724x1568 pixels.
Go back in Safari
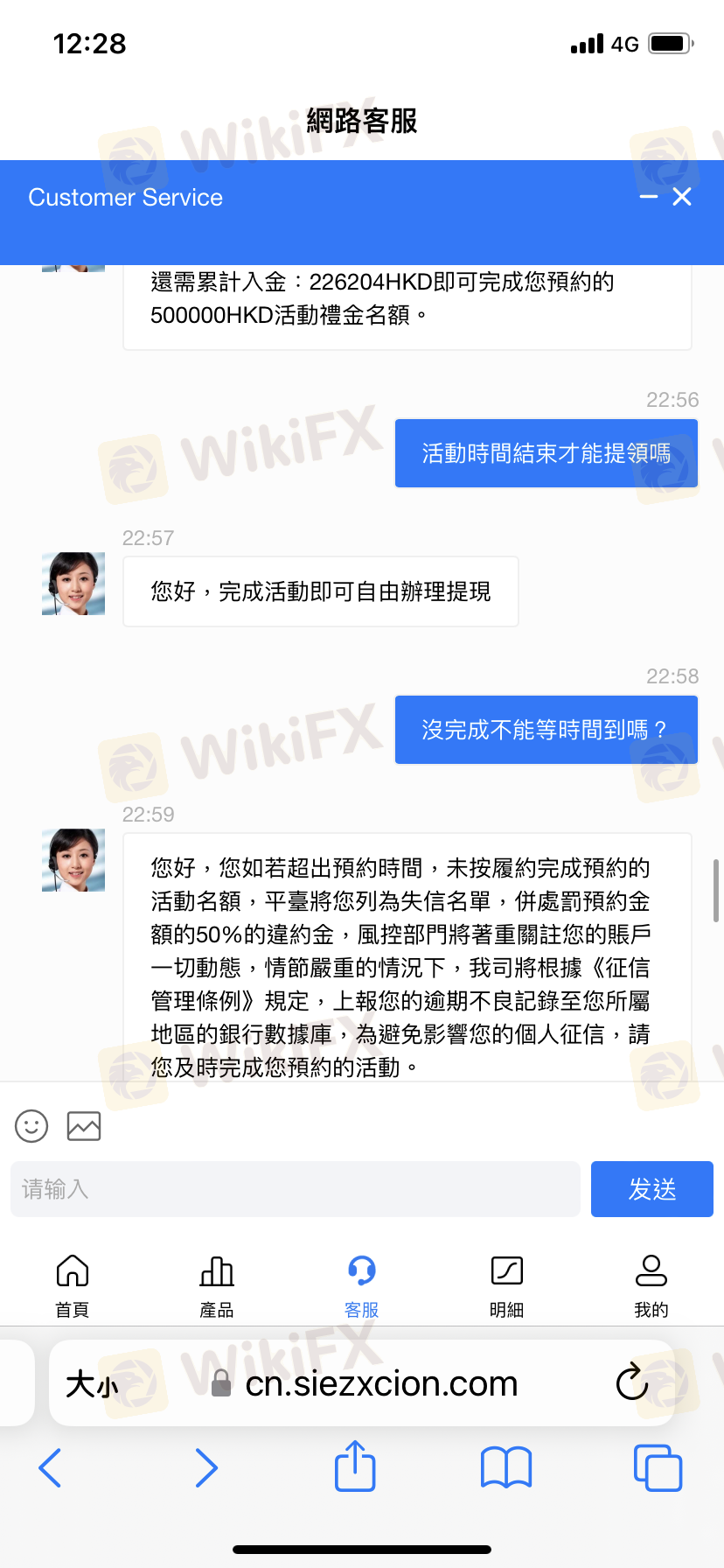tap(51, 1467)
